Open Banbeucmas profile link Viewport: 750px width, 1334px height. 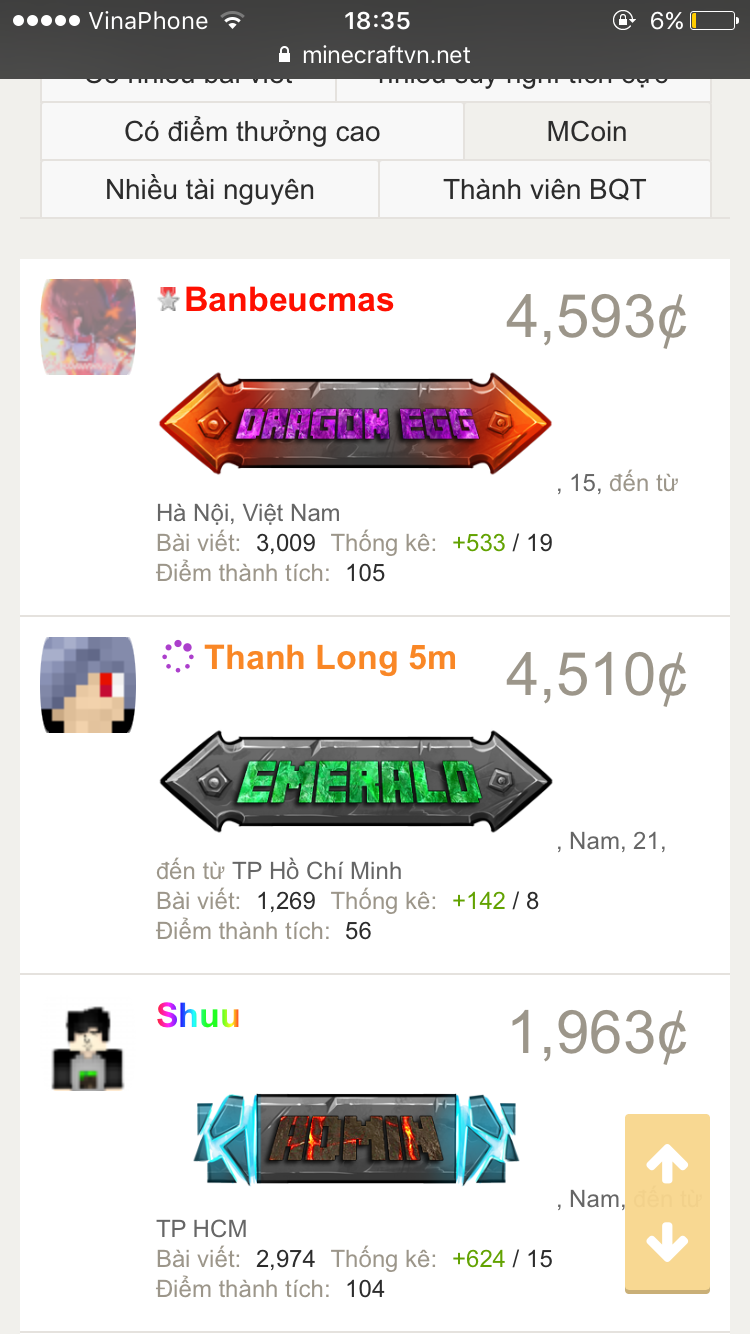tap(289, 300)
